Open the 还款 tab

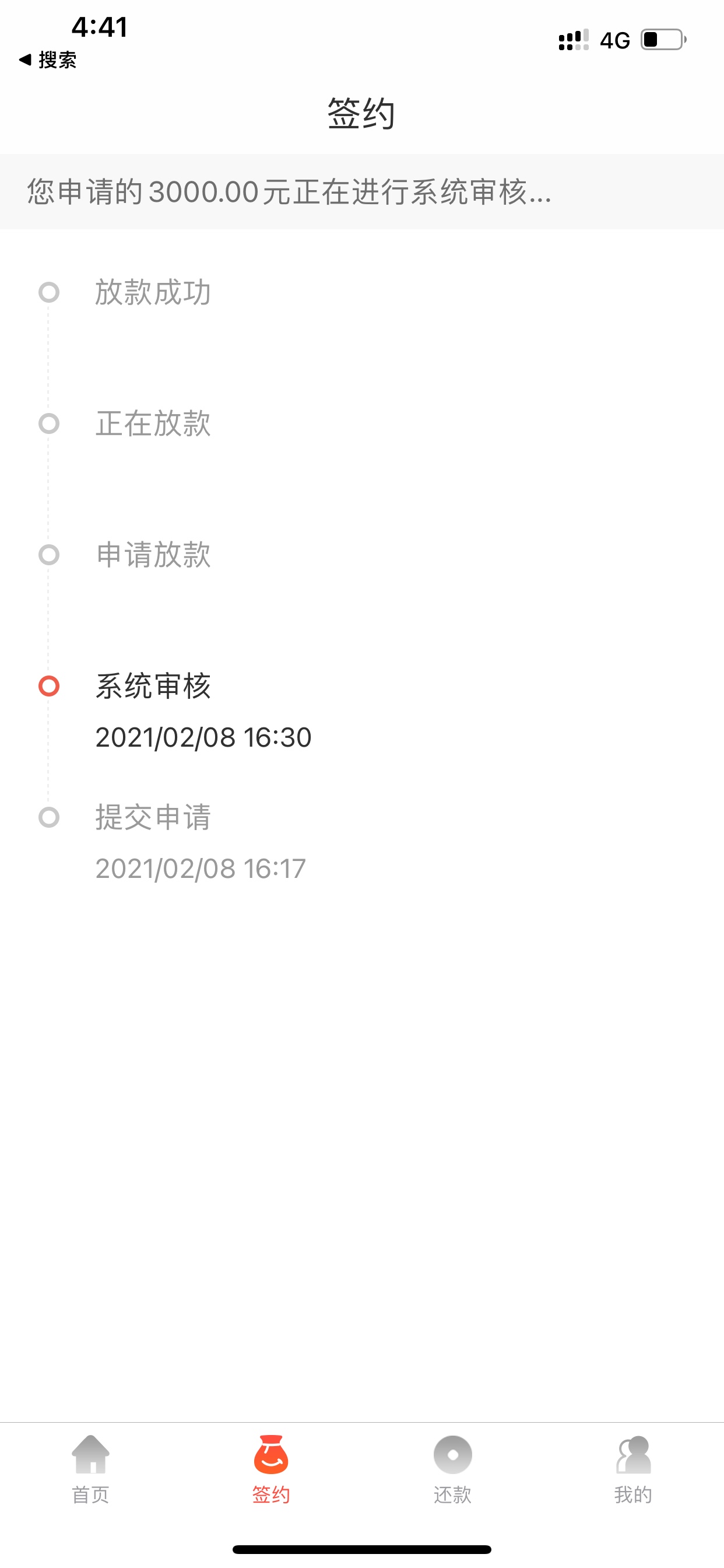[x=452, y=1470]
